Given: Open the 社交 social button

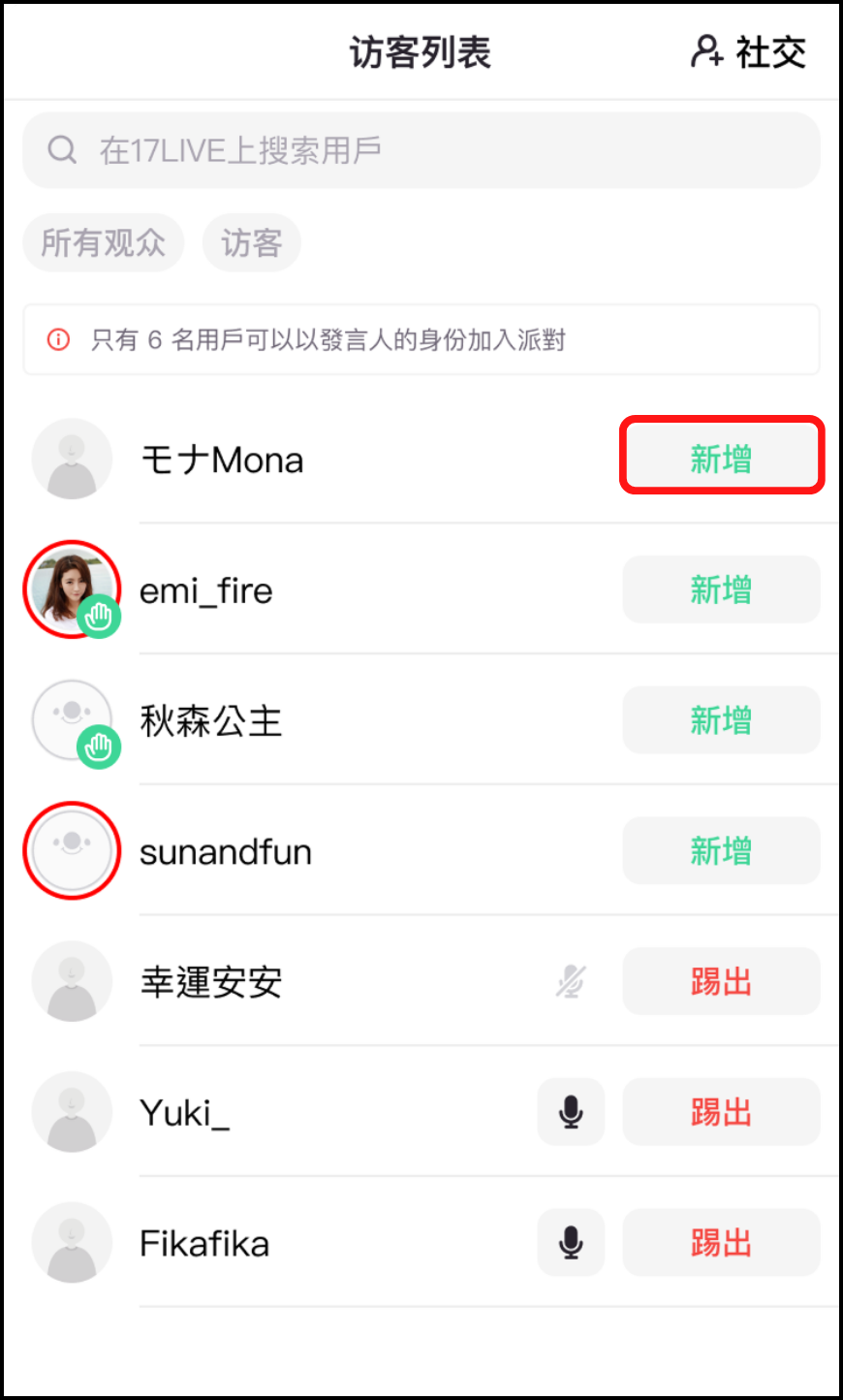Looking at the screenshot, I should click(749, 52).
